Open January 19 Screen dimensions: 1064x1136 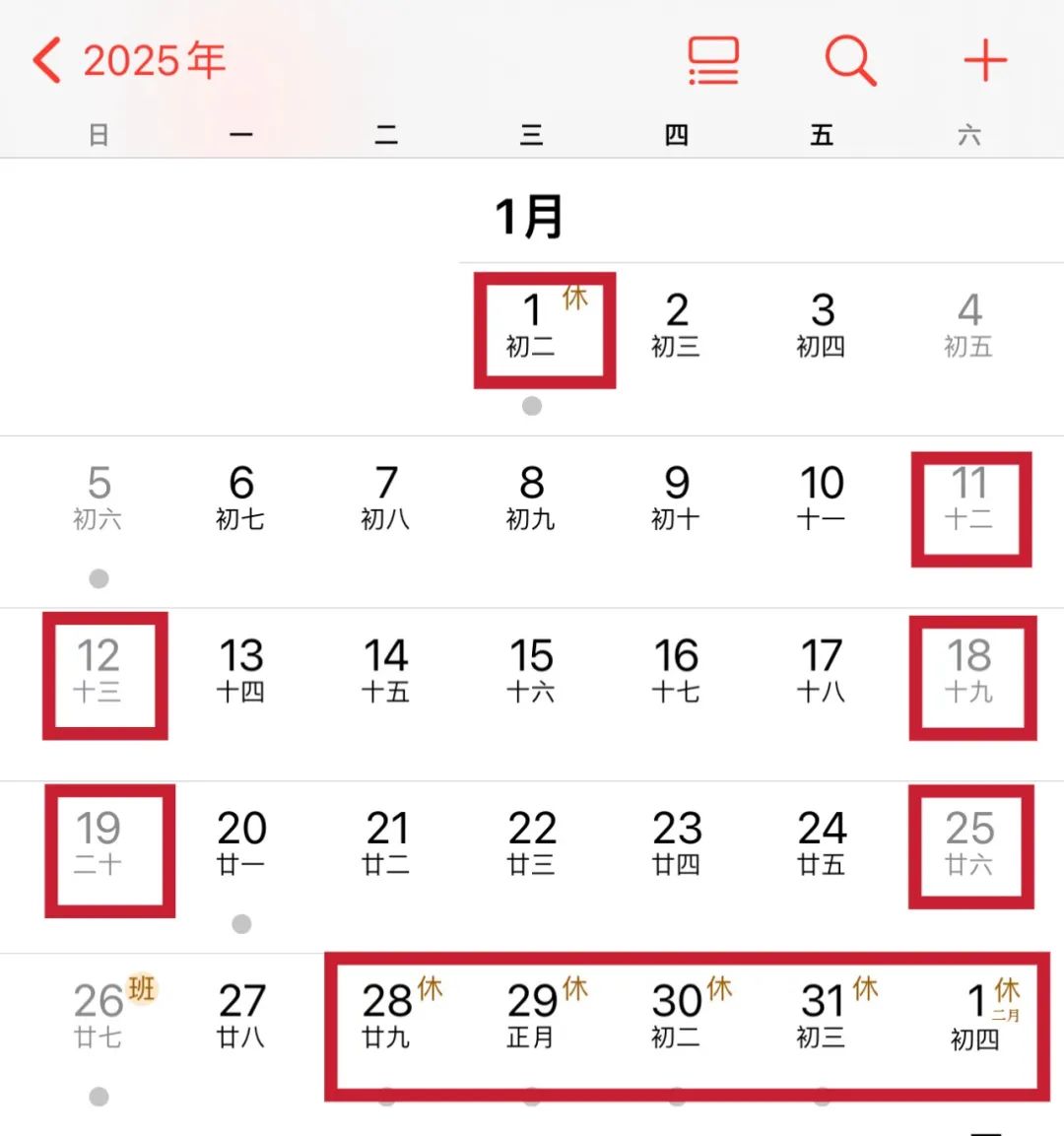click(x=99, y=843)
